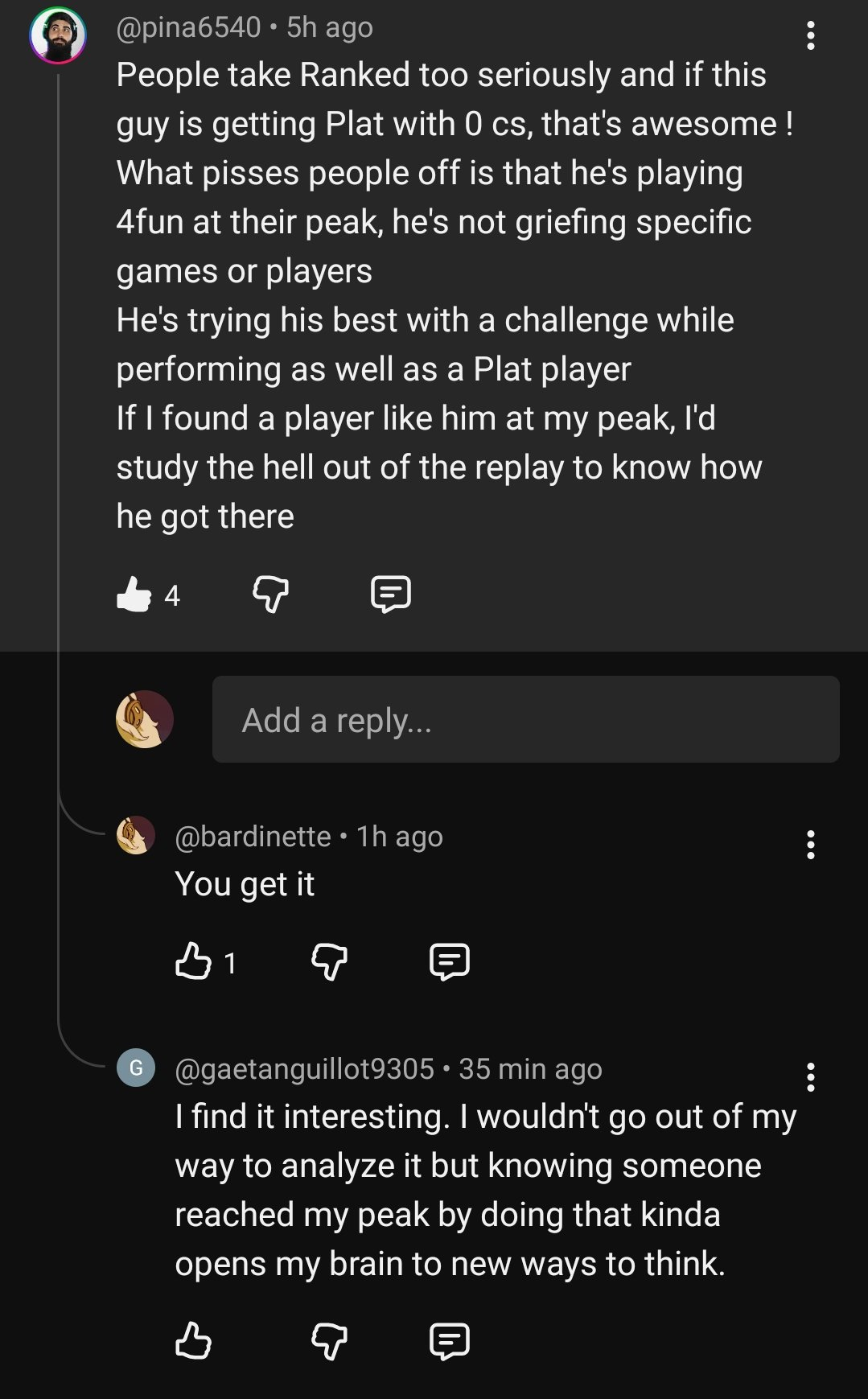Open overflow menu on @pina6540's comment
This screenshot has height=1399, width=868.
pos(810,36)
